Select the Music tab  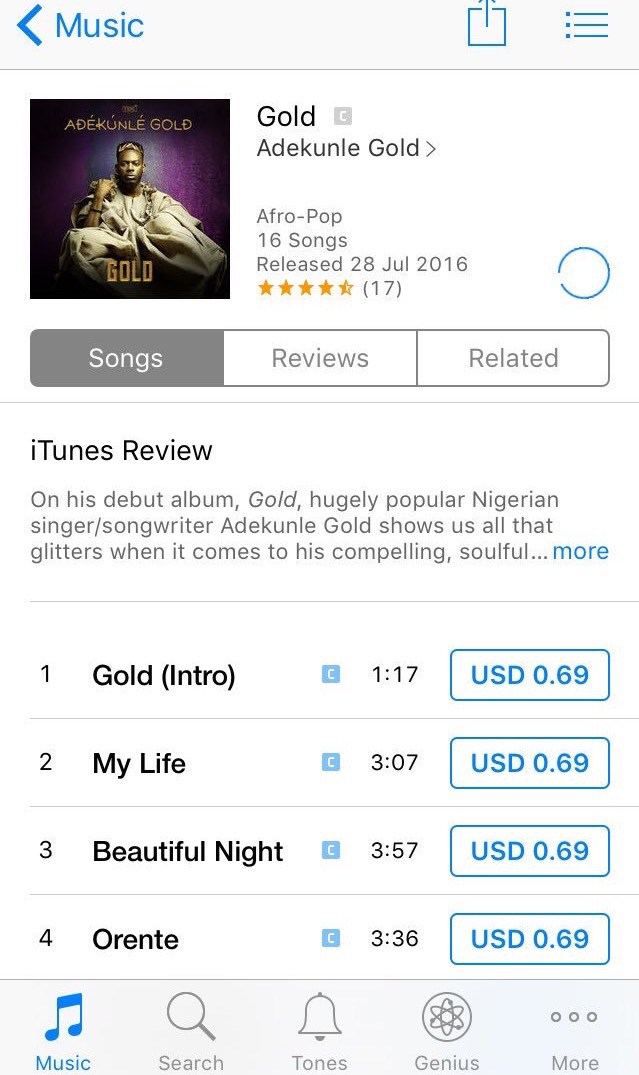coord(63,1030)
